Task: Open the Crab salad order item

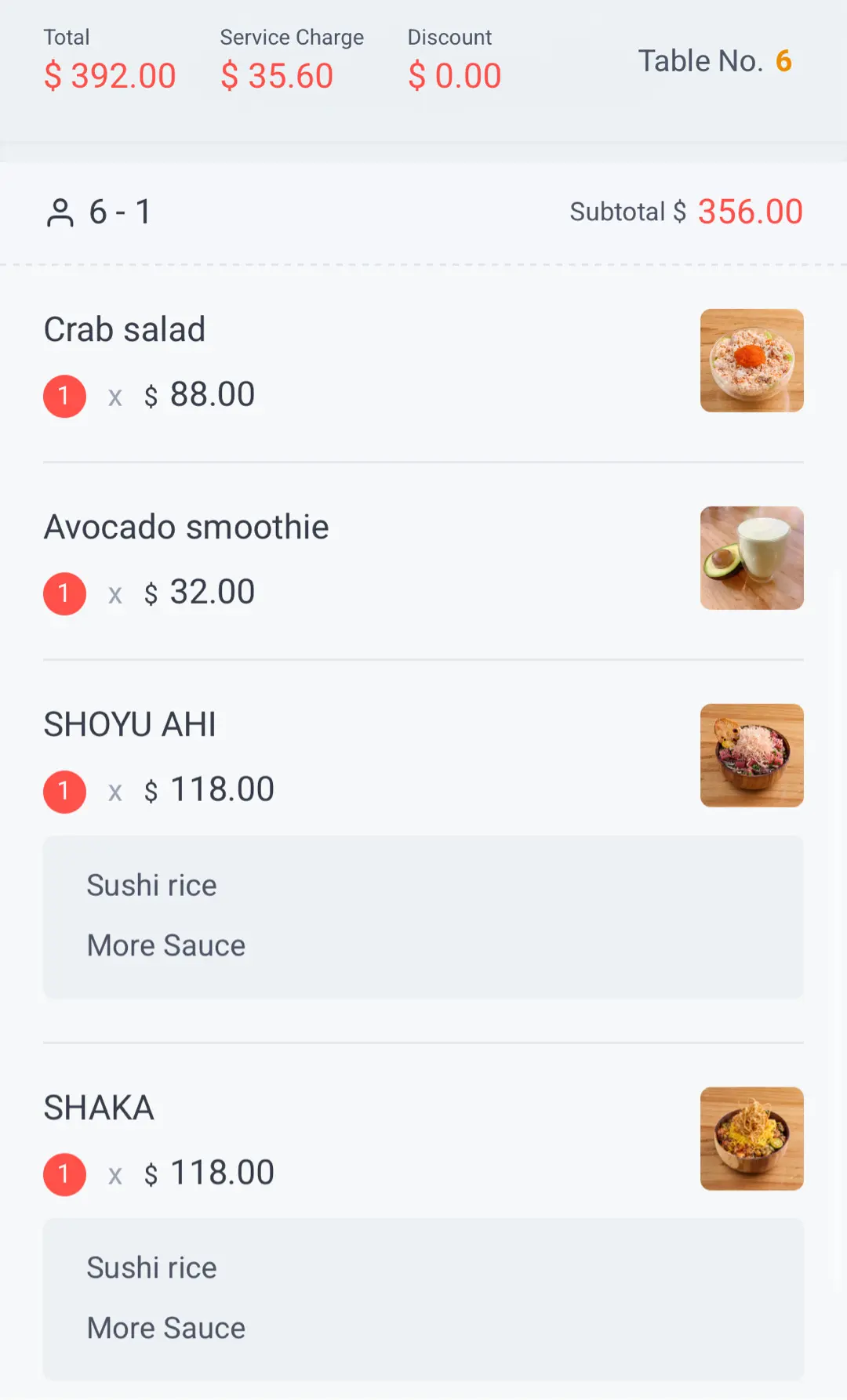Action: pyautogui.click(x=125, y=330)
